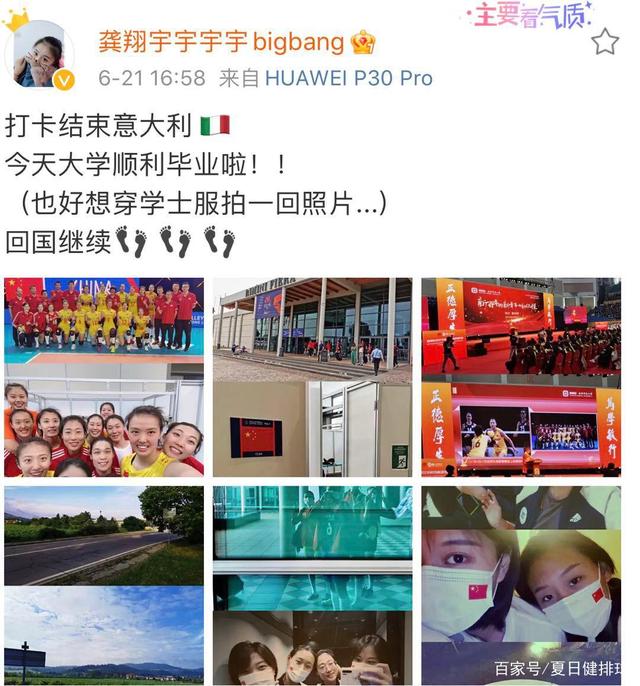View the countryside road landscape photo
The height and width of the screenshot is (686, 640).
(x=104, y=535)
